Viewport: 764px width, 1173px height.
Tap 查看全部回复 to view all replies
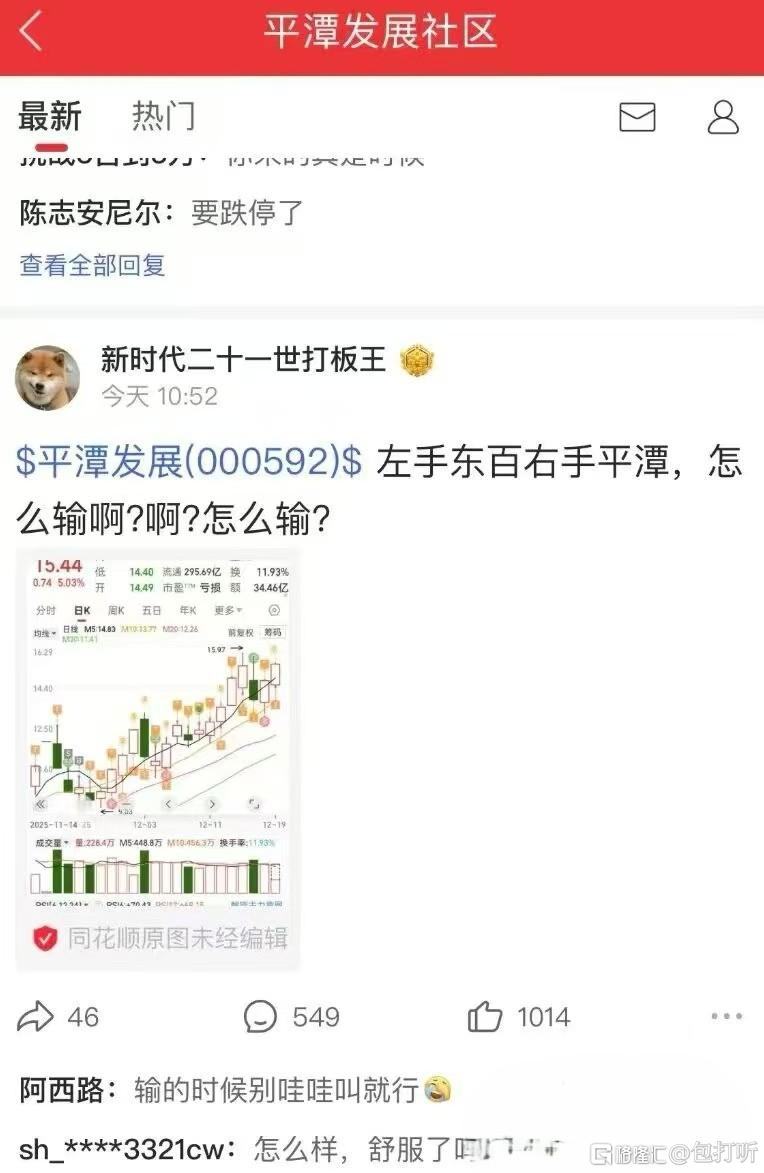[x=92, y=265]
